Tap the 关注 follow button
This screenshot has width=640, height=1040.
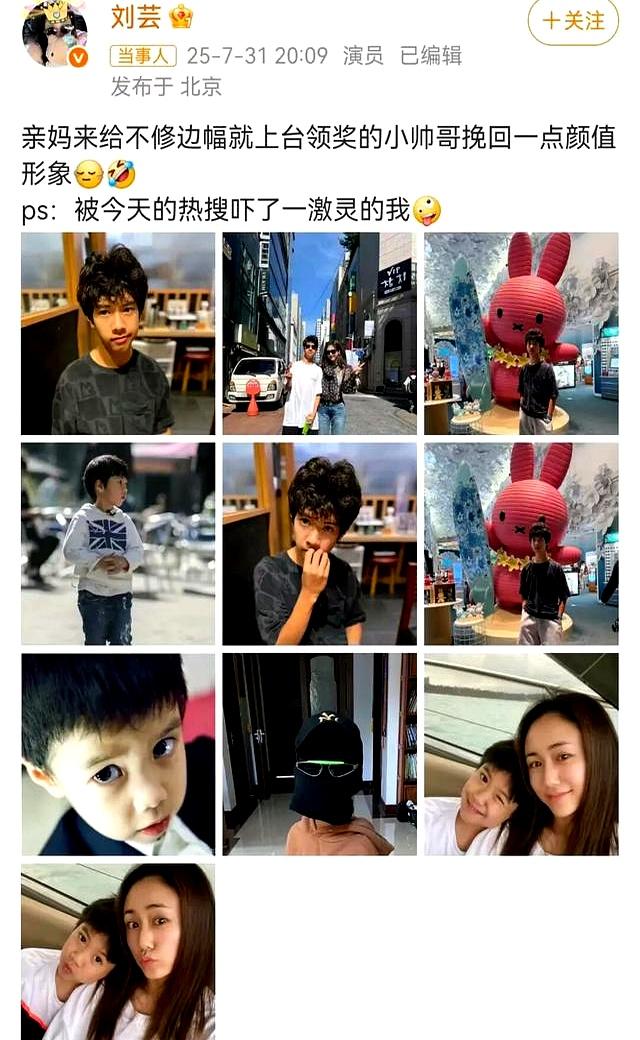tap(573, 20)
